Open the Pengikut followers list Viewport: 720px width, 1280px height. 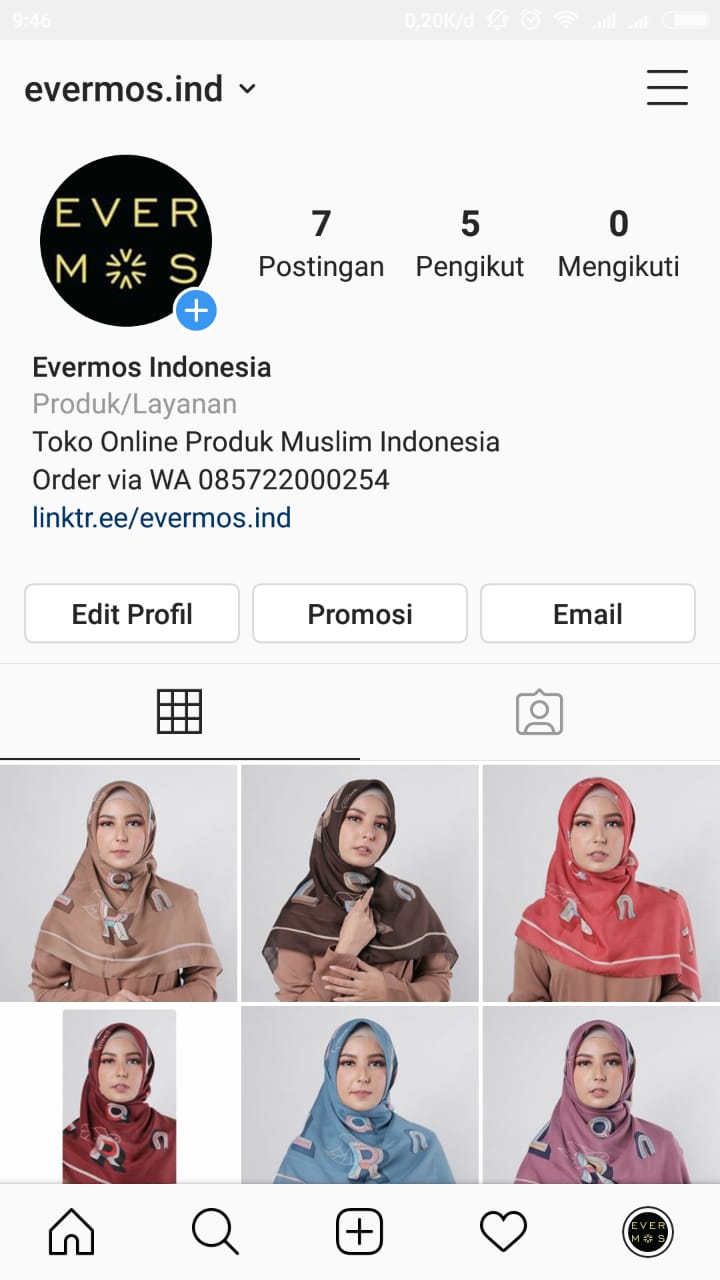click(x=470, y=244)
